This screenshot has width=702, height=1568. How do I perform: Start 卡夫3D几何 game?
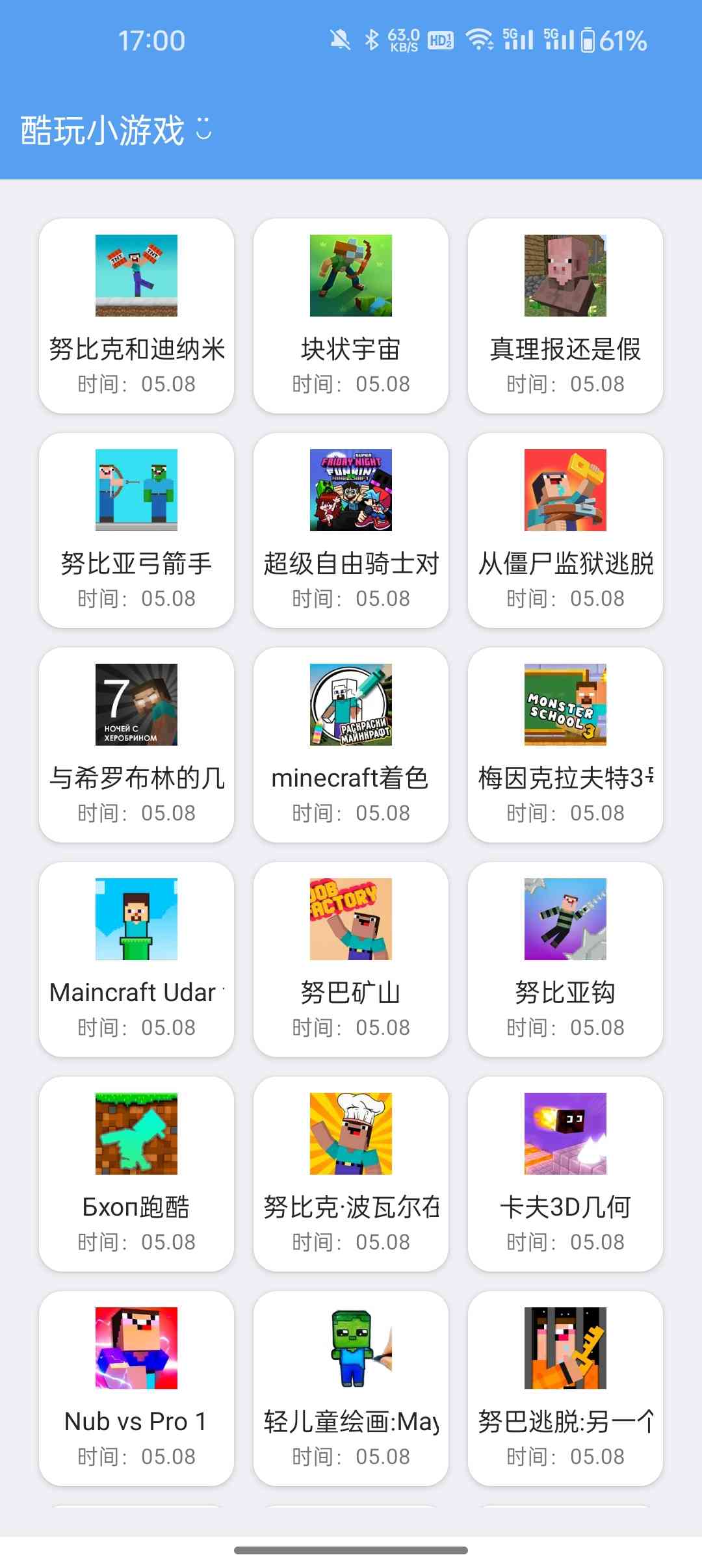(x=565, y=1173)
